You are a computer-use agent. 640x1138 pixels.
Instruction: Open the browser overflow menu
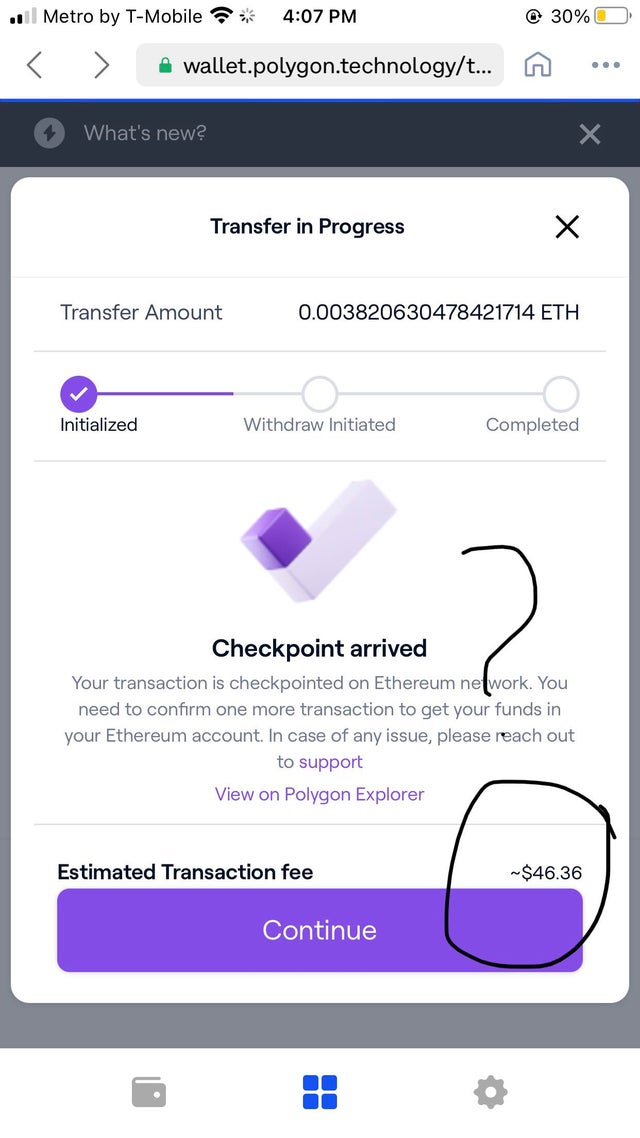point(605,65)
